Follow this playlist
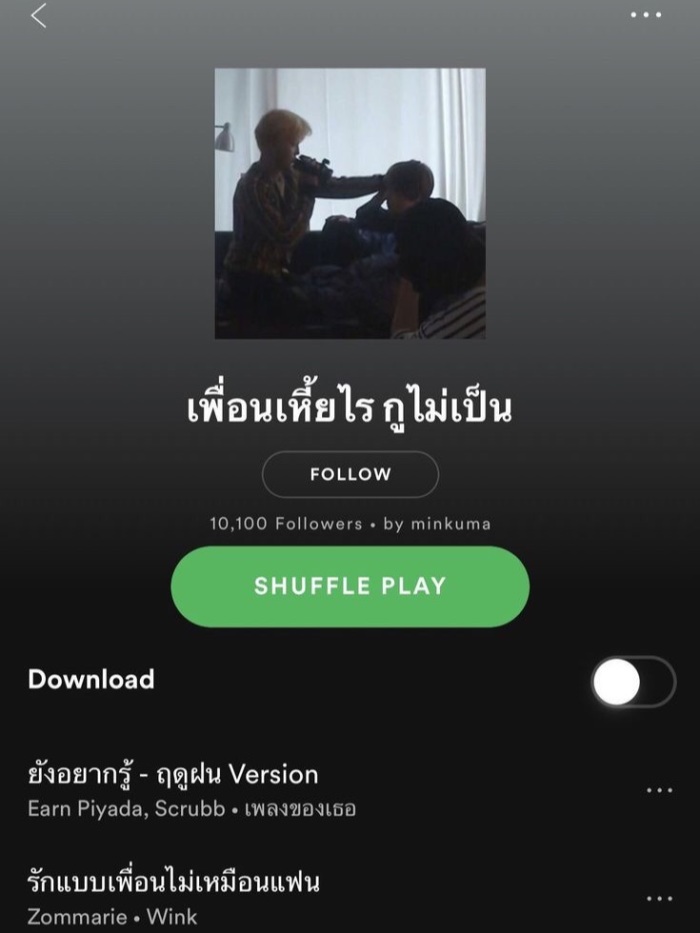 point(350,474)
